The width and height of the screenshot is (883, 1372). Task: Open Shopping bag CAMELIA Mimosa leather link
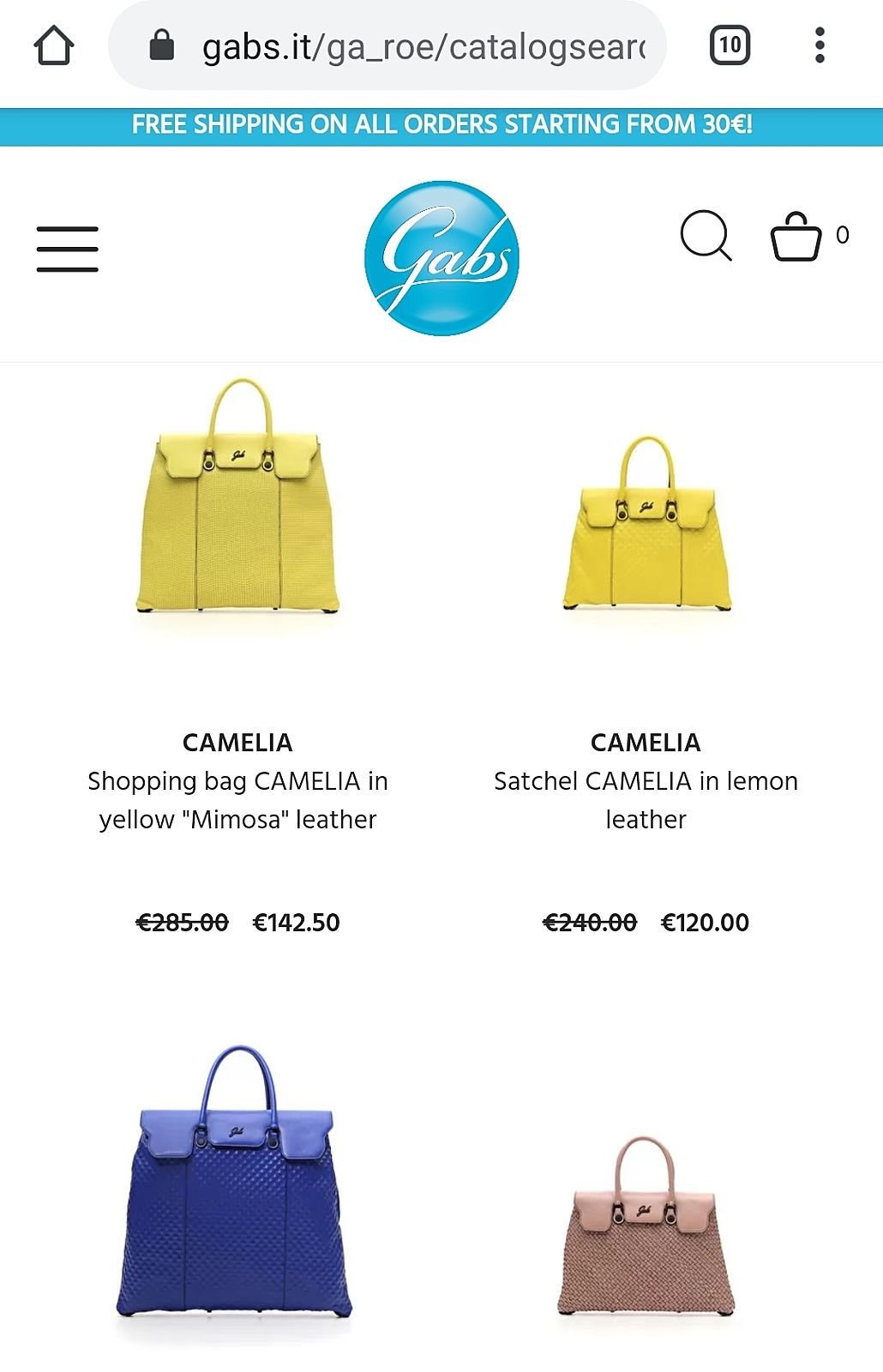[237, 799]
